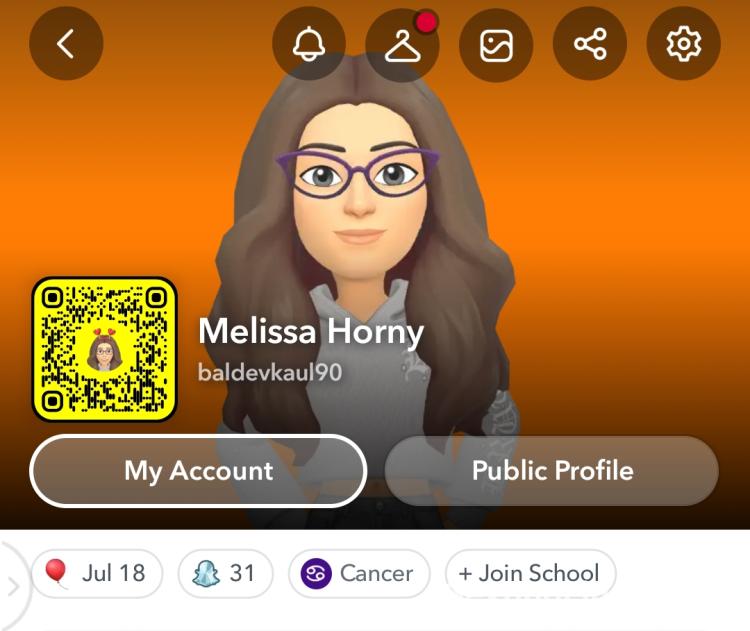
Task: Open the Snap score chip showing 31
Action: pos(225,573)
